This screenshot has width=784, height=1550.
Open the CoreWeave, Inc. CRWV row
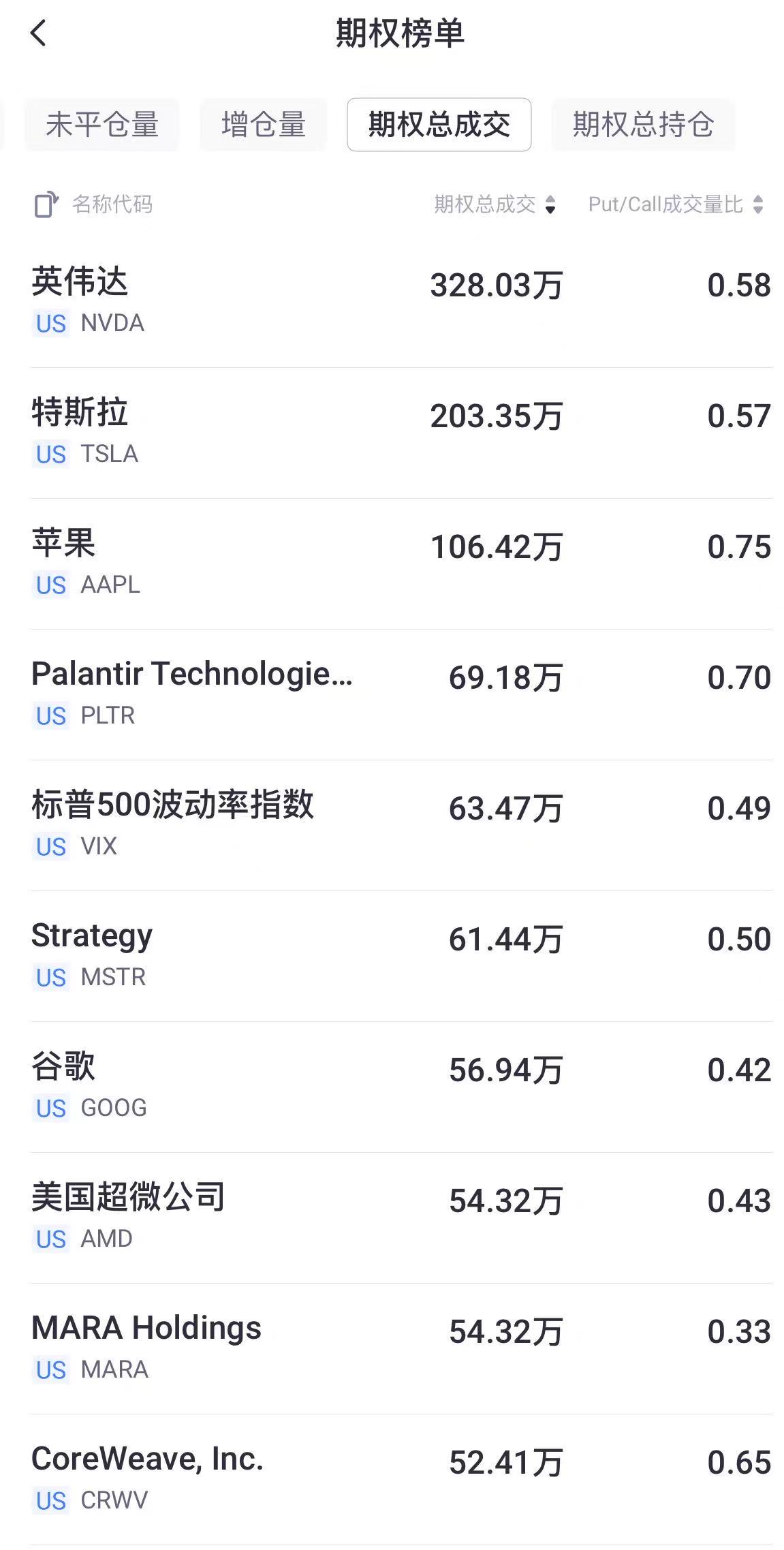pyautogui.click(x=402, y=1480)
